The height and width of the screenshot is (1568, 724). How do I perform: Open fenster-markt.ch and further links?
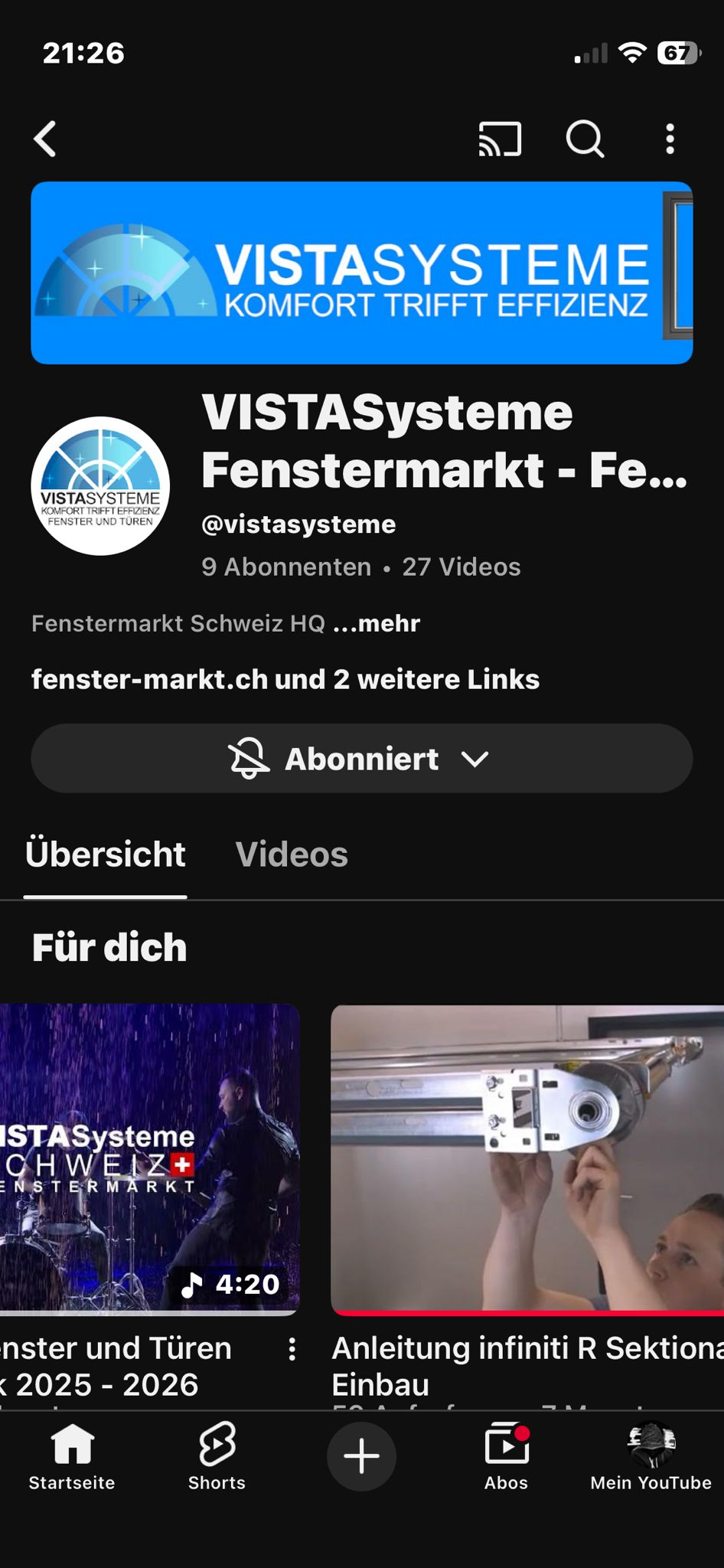[x=285, y=679]
